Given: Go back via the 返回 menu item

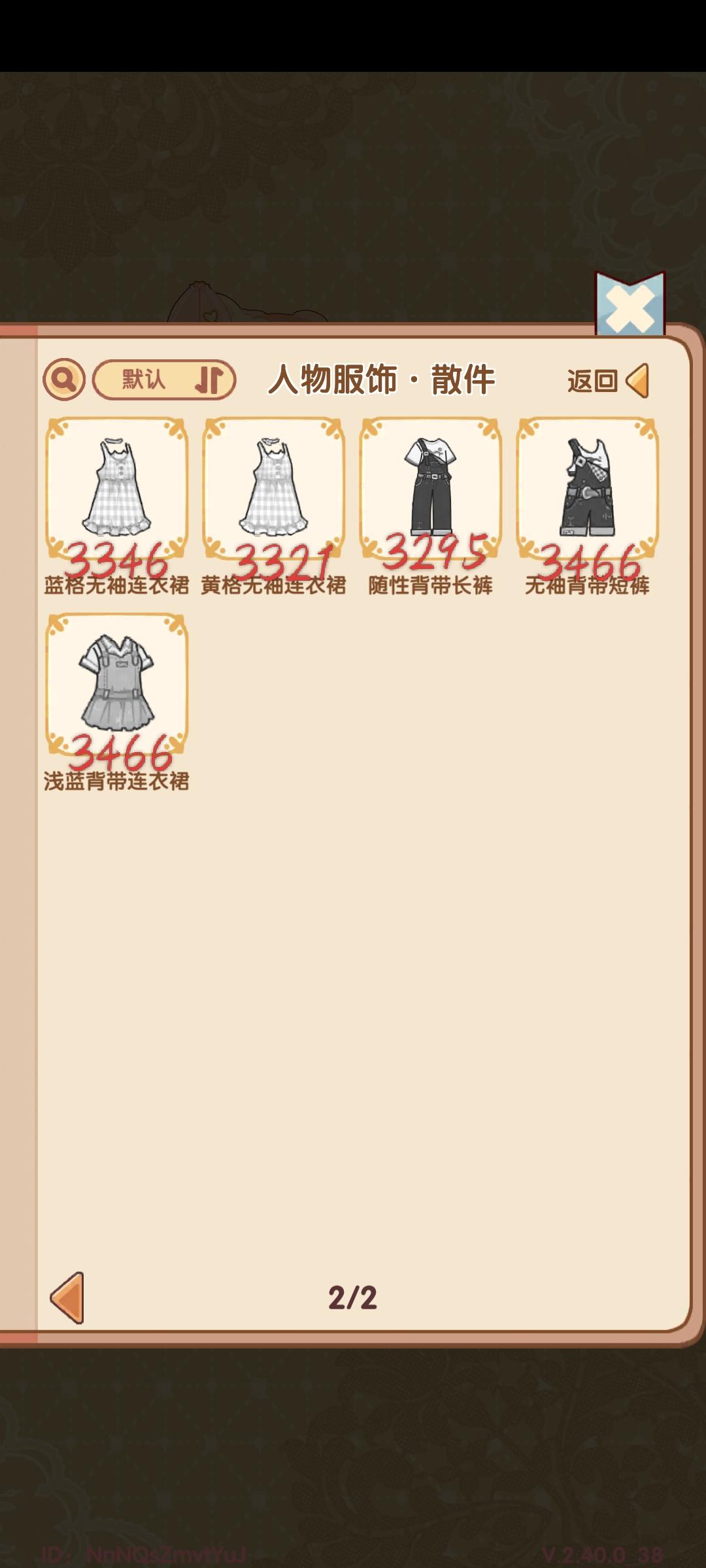Looking at the screenshot, I should pyautogui.click(x=593, y=380).
